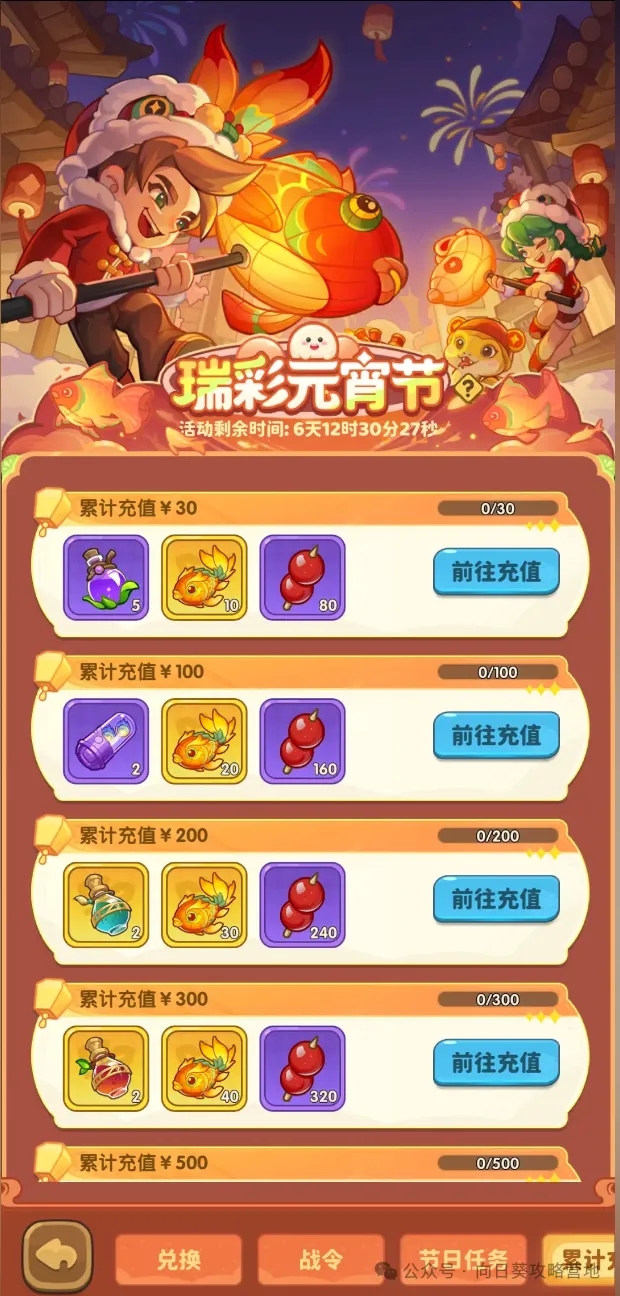Screen dimensions: 620x1296
Task: Tap the back arrow button
Action: [x=57, y=1258]
